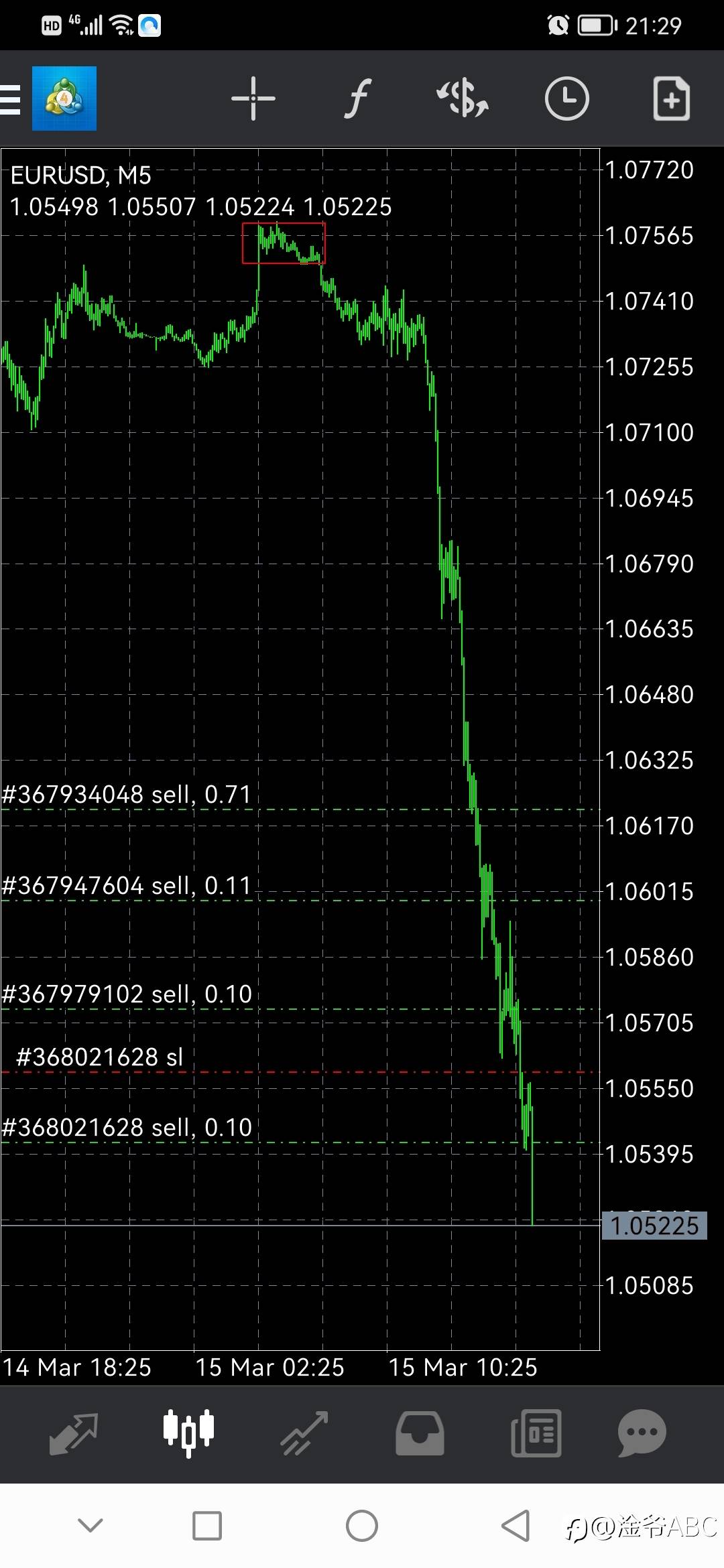Open the News tab
Screen dimensions: 724x1568
point(536,1433)
